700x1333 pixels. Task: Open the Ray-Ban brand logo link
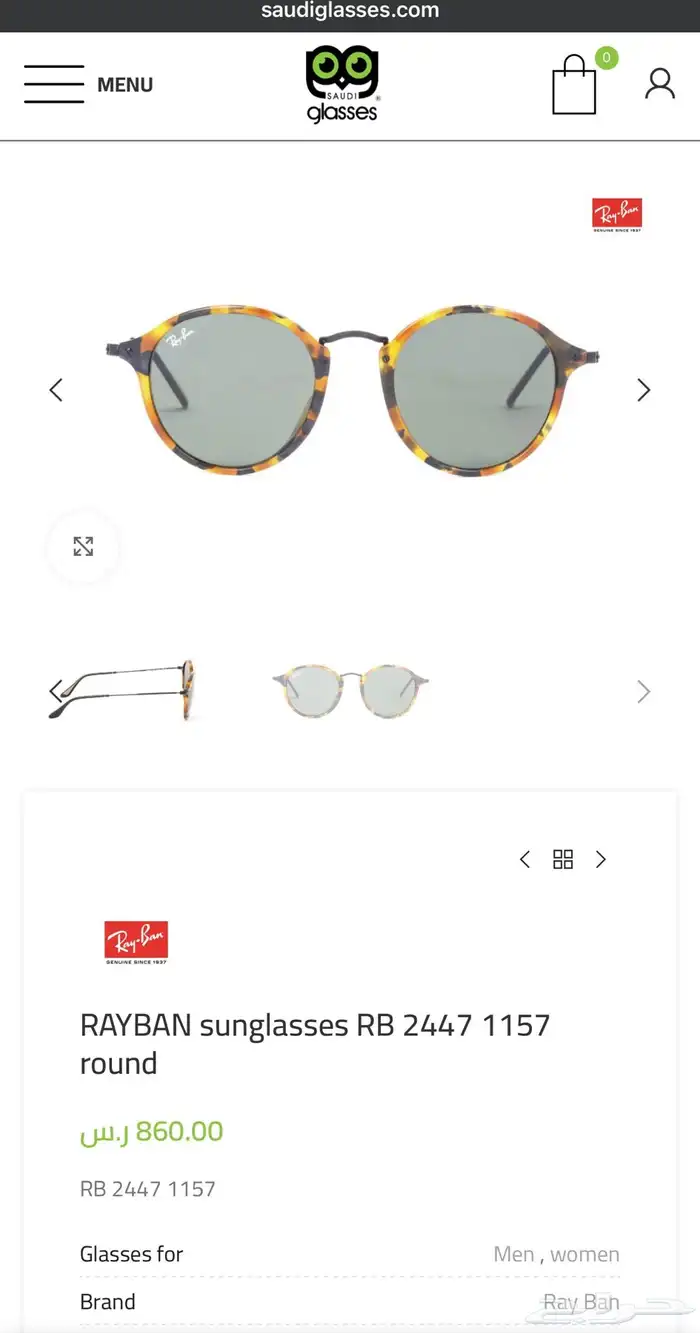(x=136, y=942)
